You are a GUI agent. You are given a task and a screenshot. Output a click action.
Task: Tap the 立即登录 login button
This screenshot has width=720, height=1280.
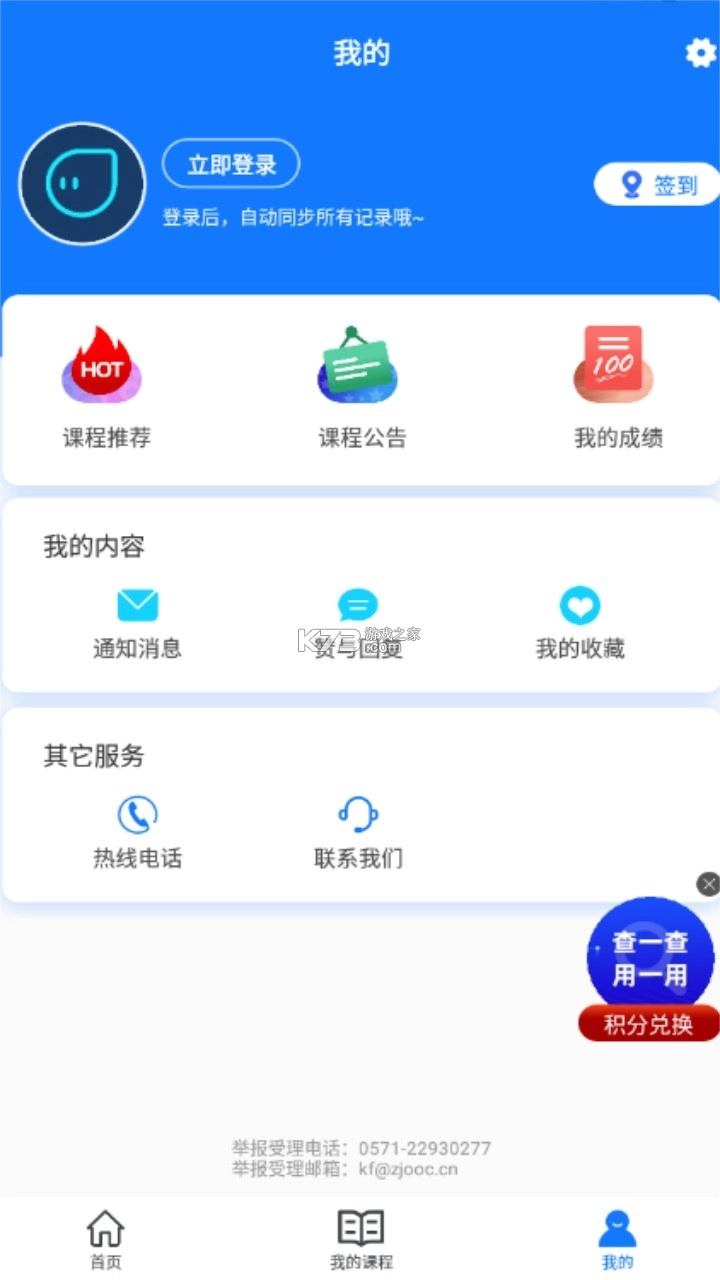coord(231,164)
